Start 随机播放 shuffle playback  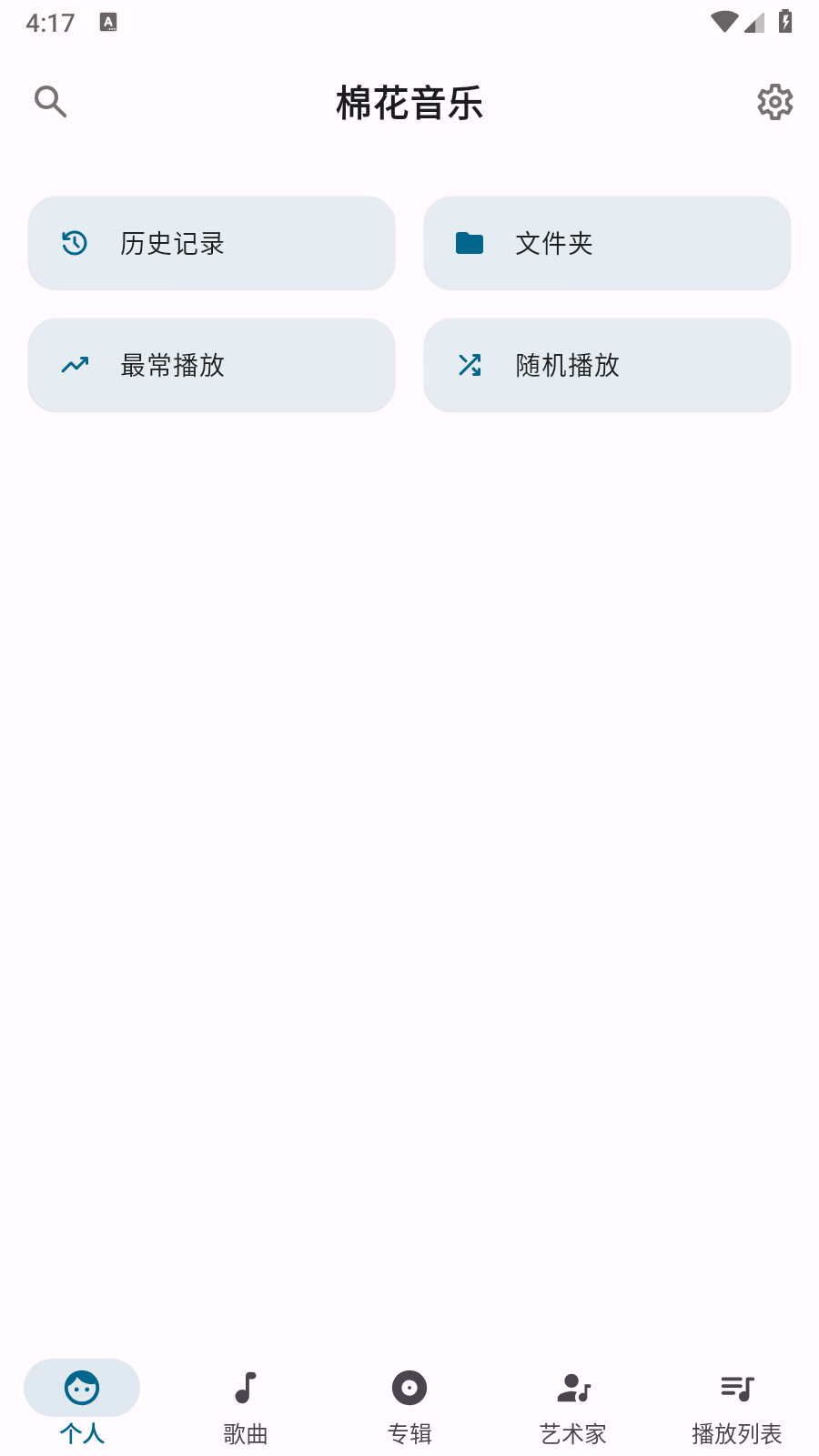tap(607, 365)
